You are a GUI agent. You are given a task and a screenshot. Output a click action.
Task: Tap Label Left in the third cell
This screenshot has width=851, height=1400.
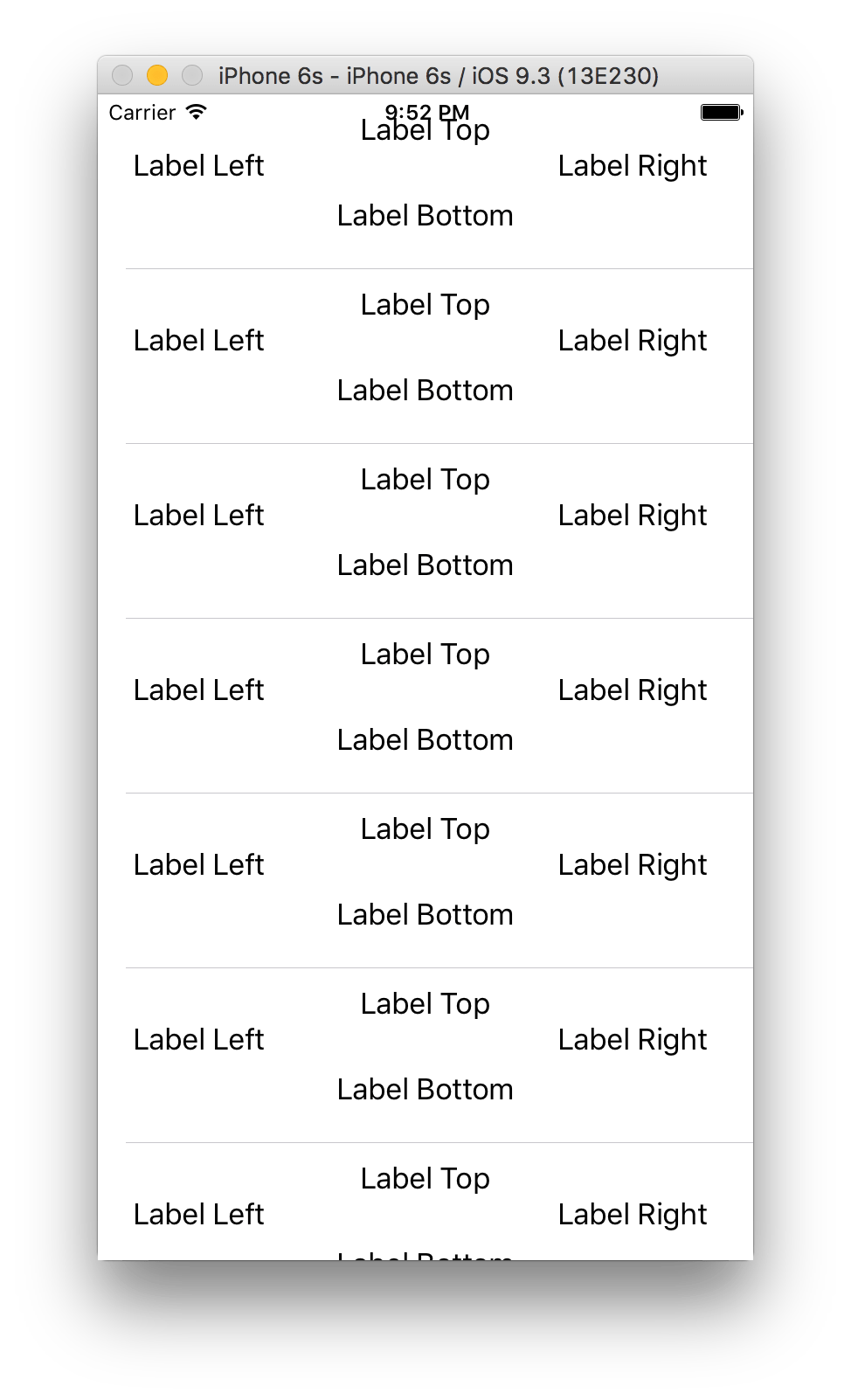coord(198,515)
